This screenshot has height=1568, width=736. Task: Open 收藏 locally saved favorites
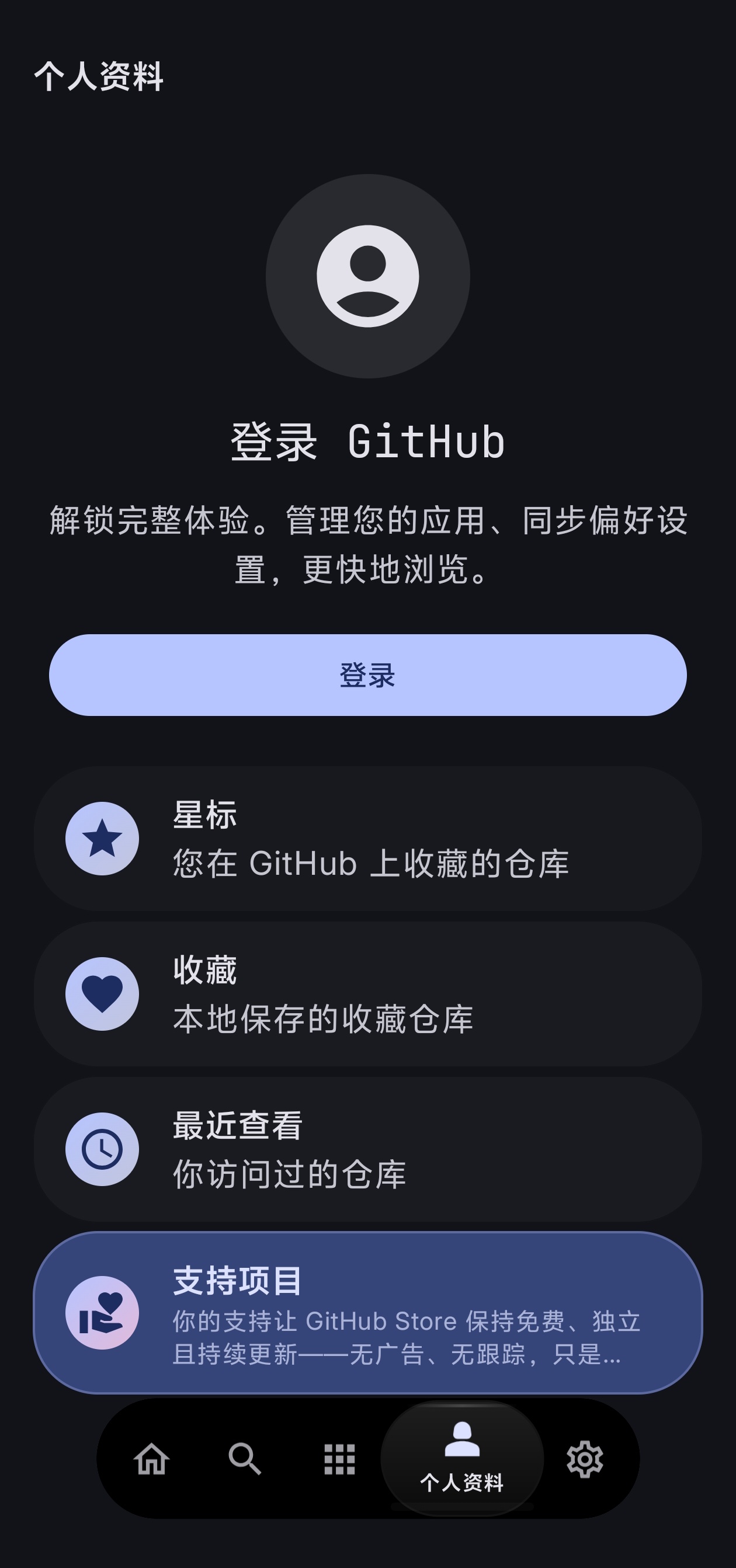pos(367,993)
